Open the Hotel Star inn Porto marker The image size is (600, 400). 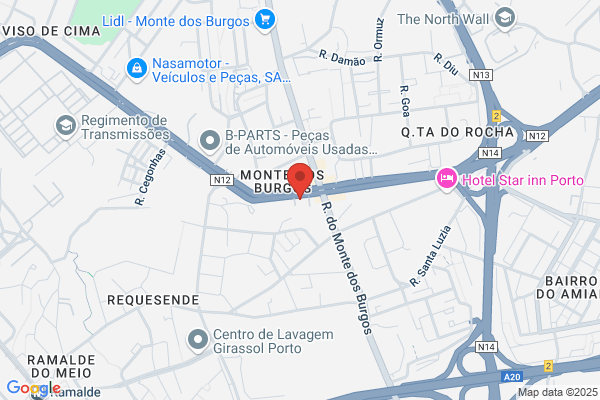pyautogui.click(x=447, y=179)
